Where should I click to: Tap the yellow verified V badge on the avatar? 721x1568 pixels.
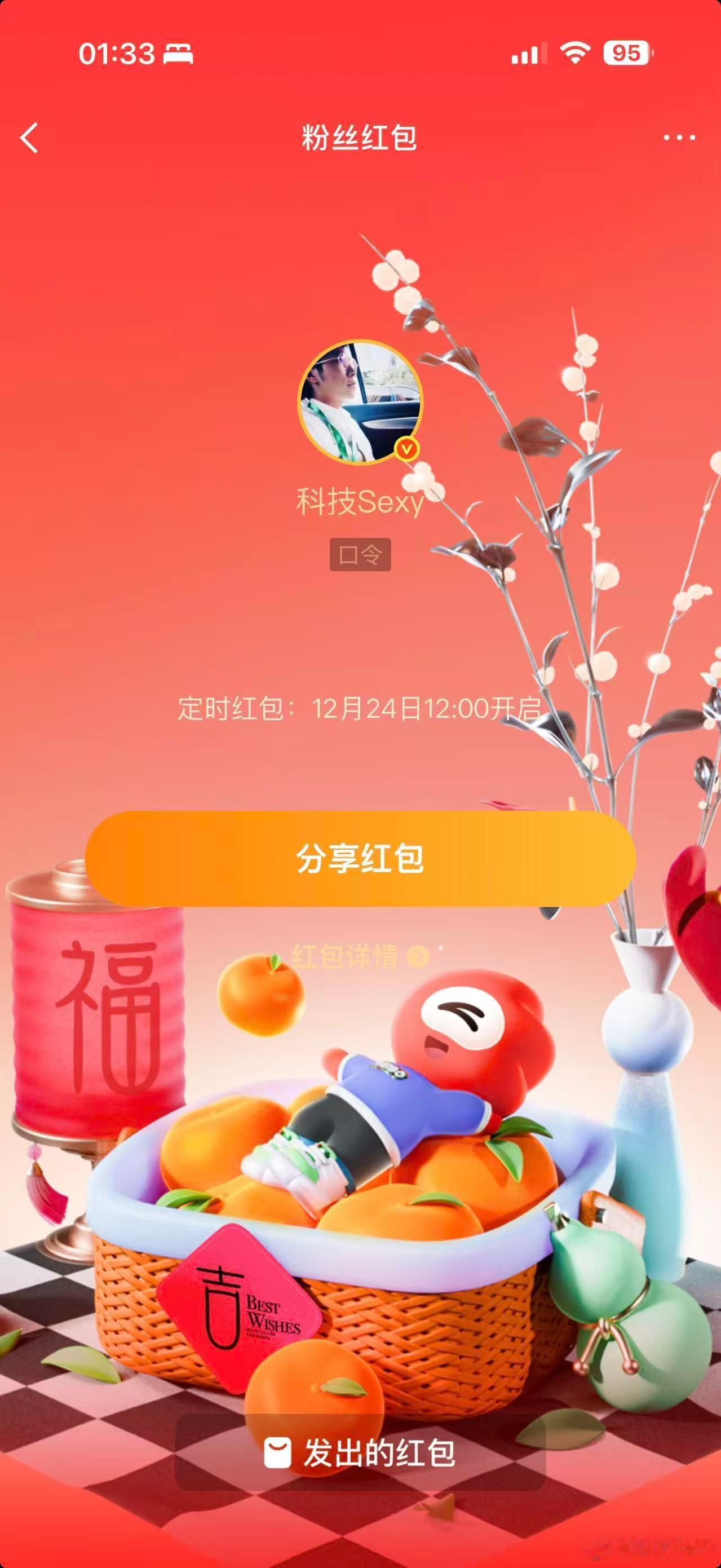pos(408,448)
